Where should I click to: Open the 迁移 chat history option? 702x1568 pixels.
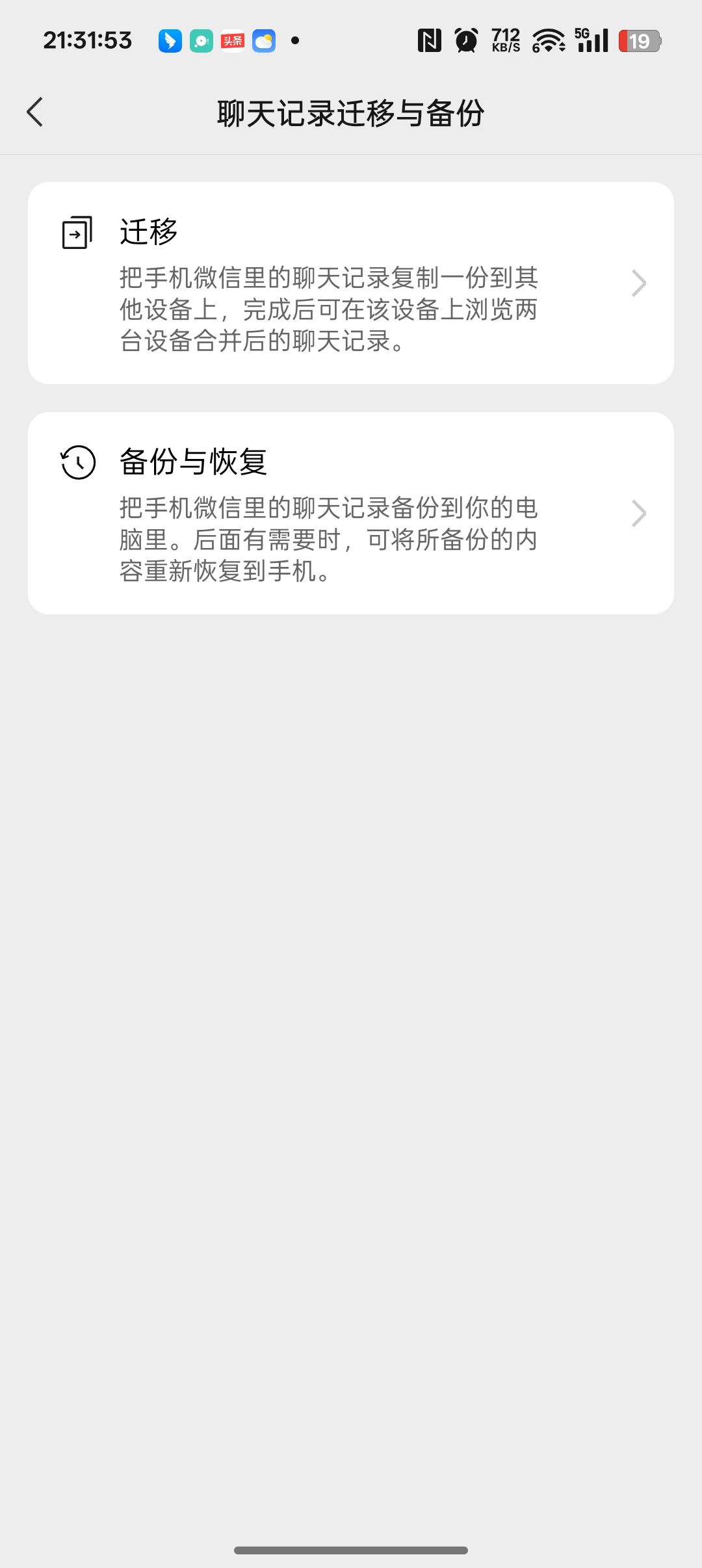point(350,283)
